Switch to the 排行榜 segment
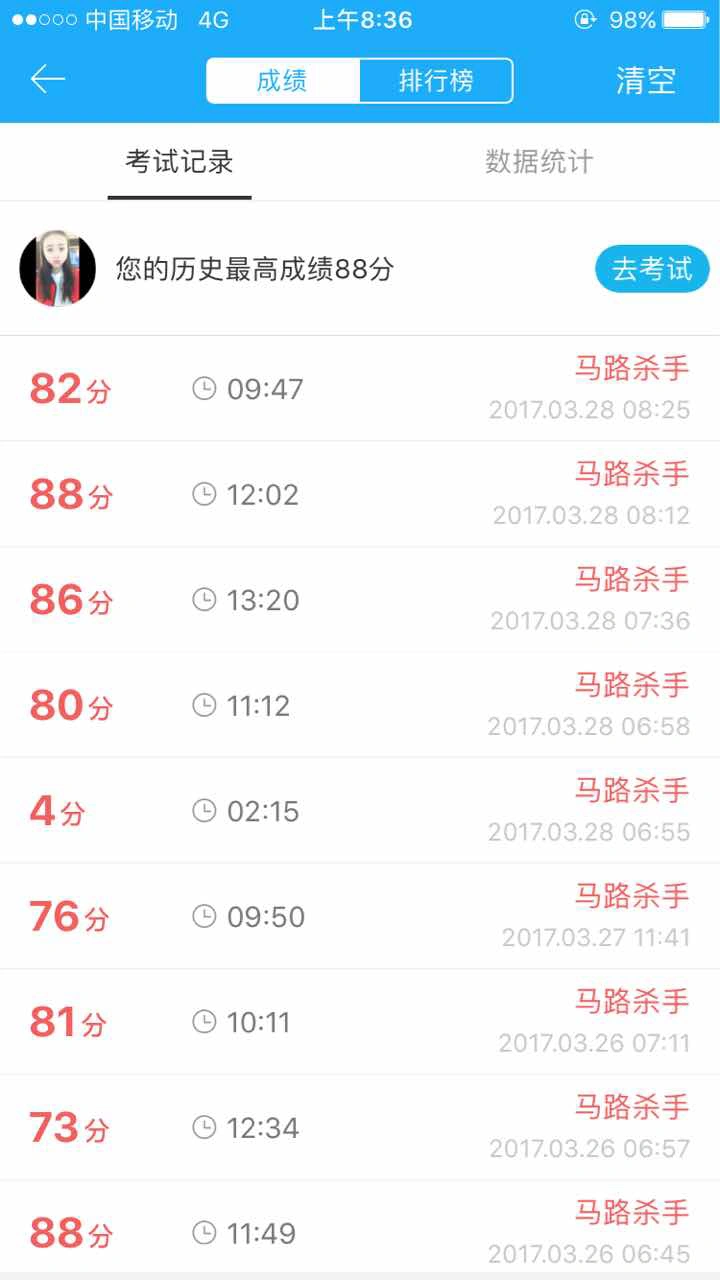720x1280 pixels. coord(436,81)
